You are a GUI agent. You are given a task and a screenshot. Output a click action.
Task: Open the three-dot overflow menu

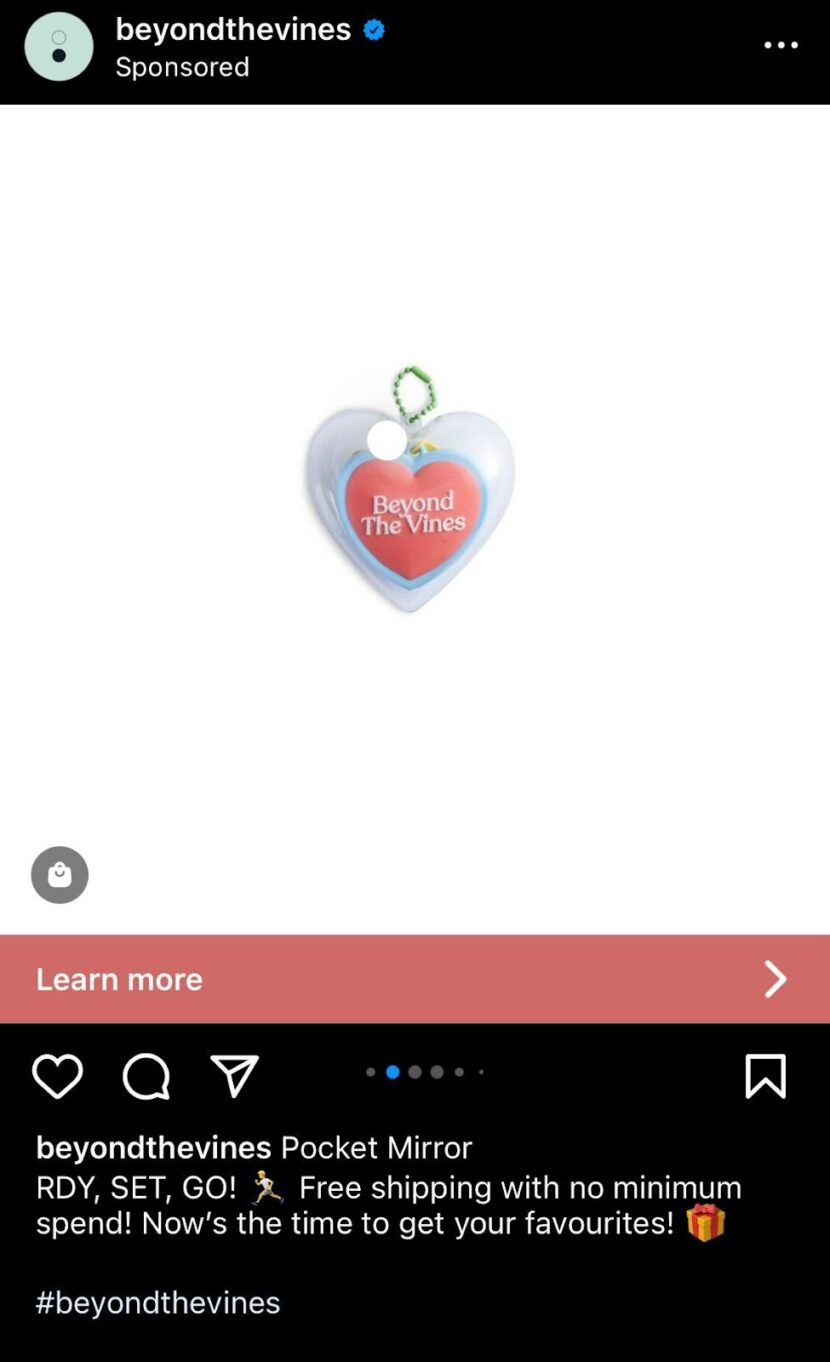point(780,45)
